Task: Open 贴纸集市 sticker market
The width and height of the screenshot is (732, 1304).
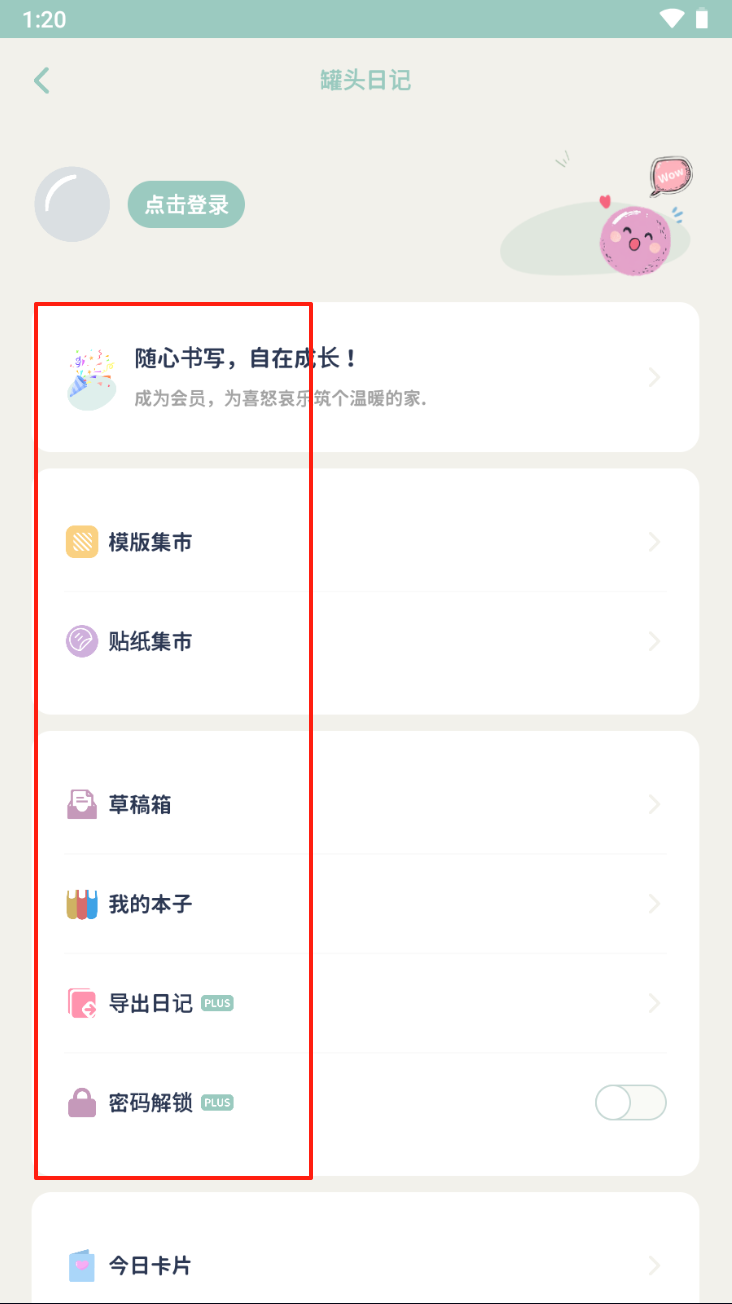Action: [365, 641]
